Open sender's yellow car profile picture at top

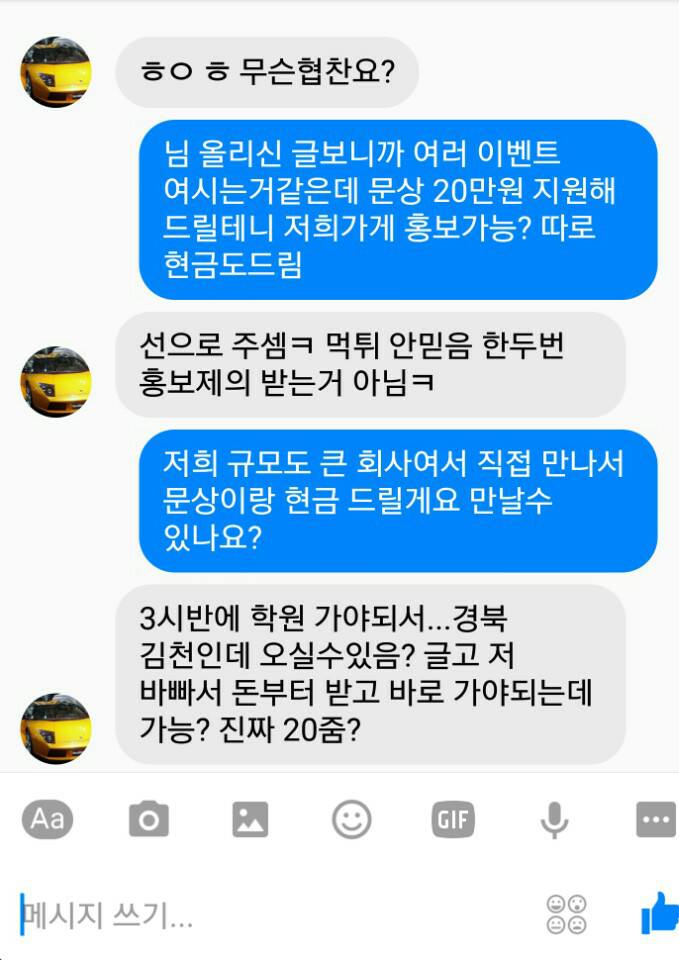coord(56,72)
